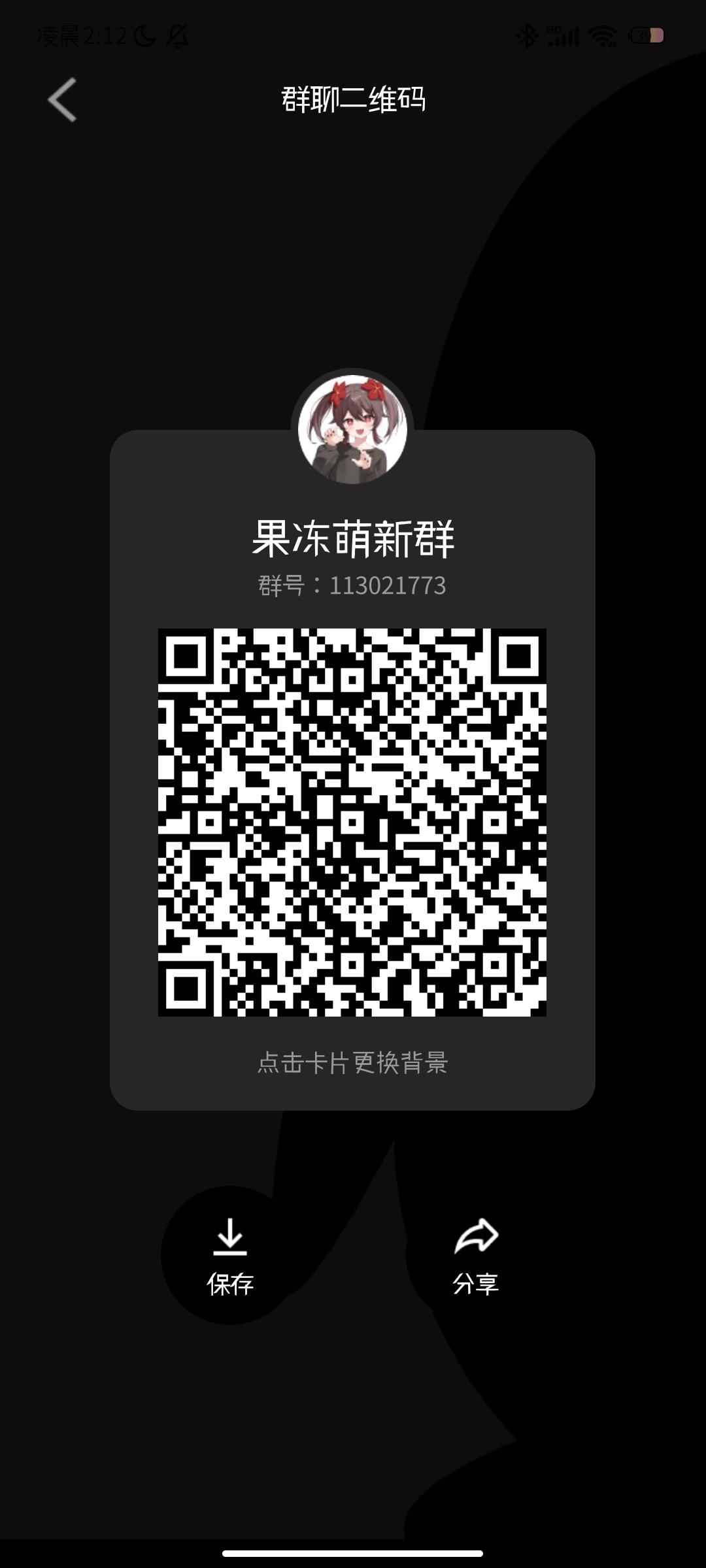Open the group avatar image
Screen dimensions: 706x1568
(x=353, y=428)
